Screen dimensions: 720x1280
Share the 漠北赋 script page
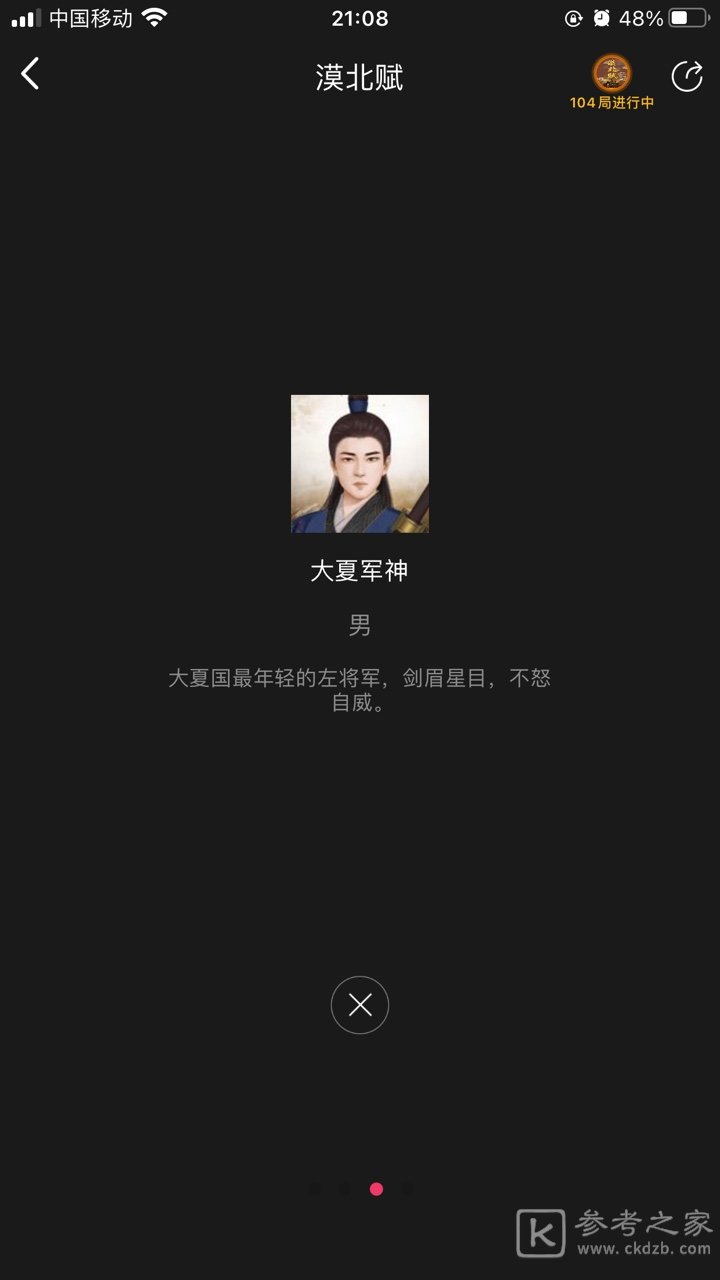[x=686, y=77]
